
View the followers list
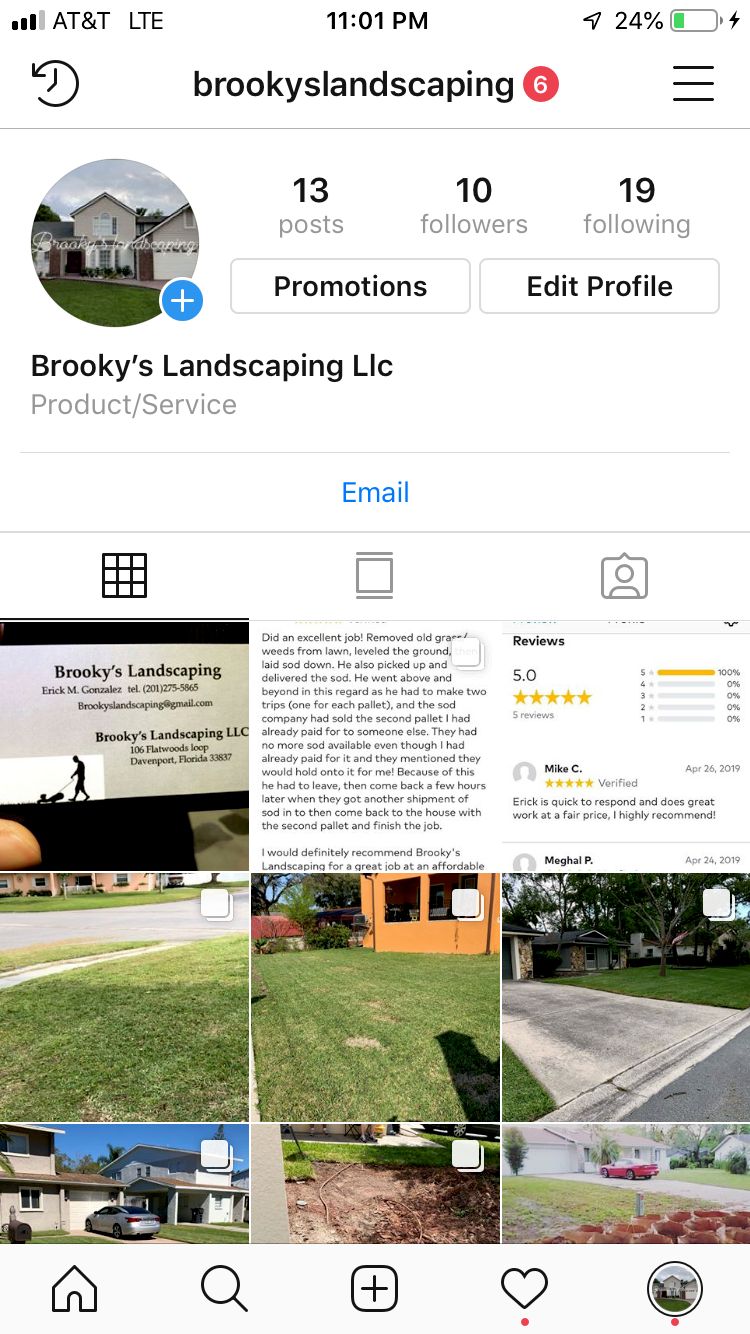[473, 203]
